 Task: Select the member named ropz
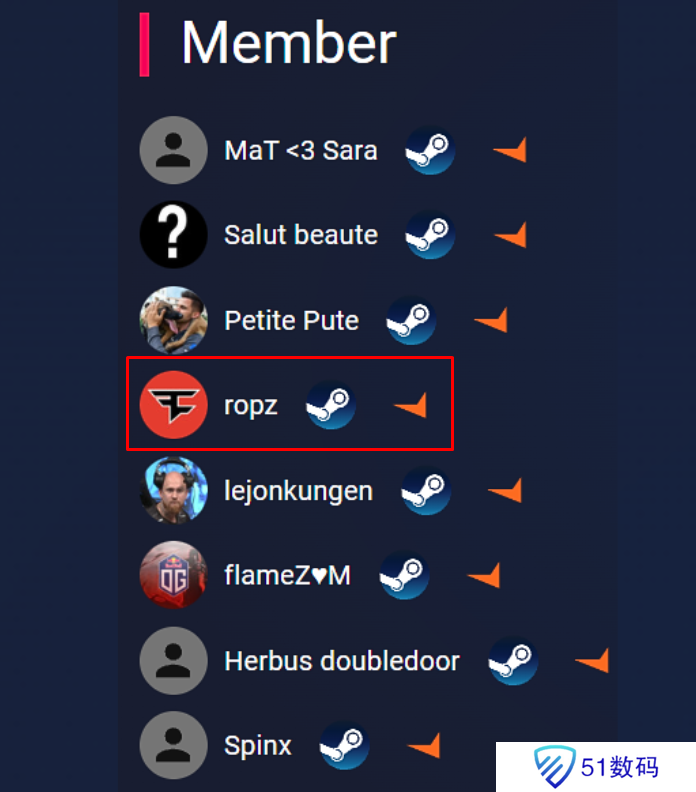click(x=251, y=406)
